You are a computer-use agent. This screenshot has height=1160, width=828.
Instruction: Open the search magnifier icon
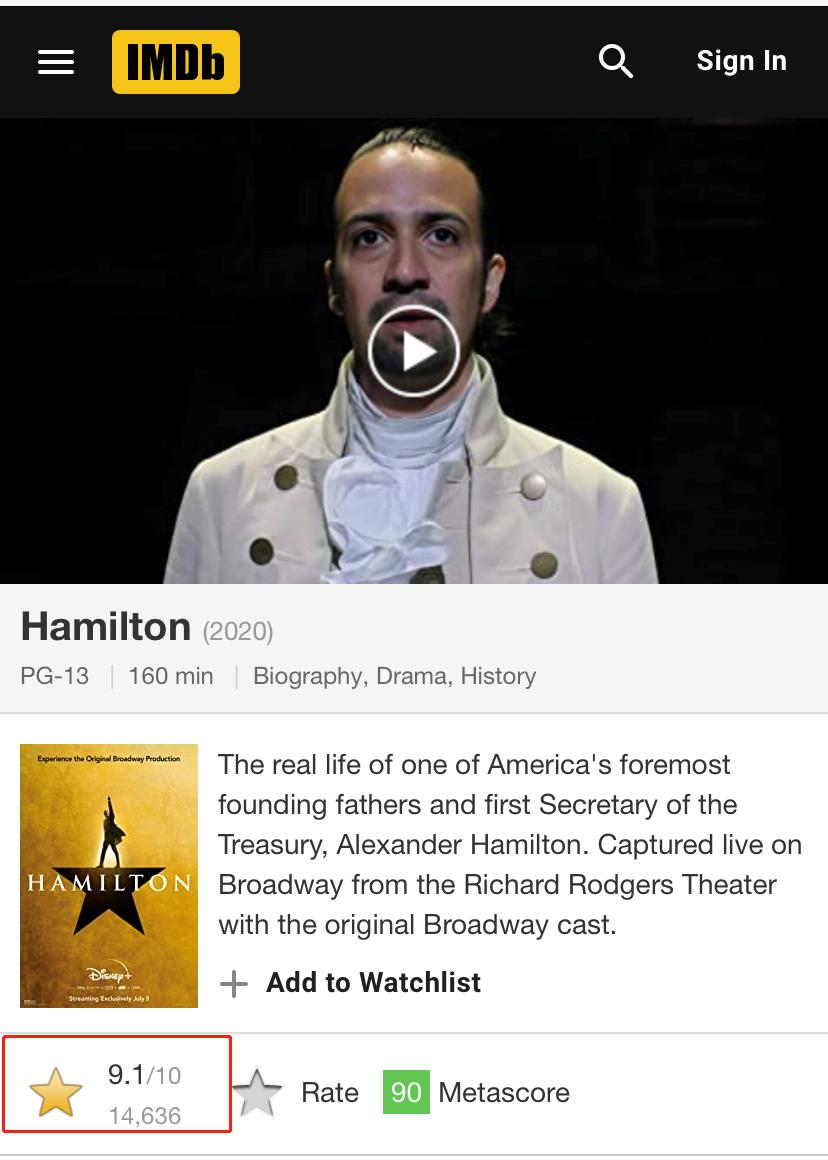coord(615,62)
